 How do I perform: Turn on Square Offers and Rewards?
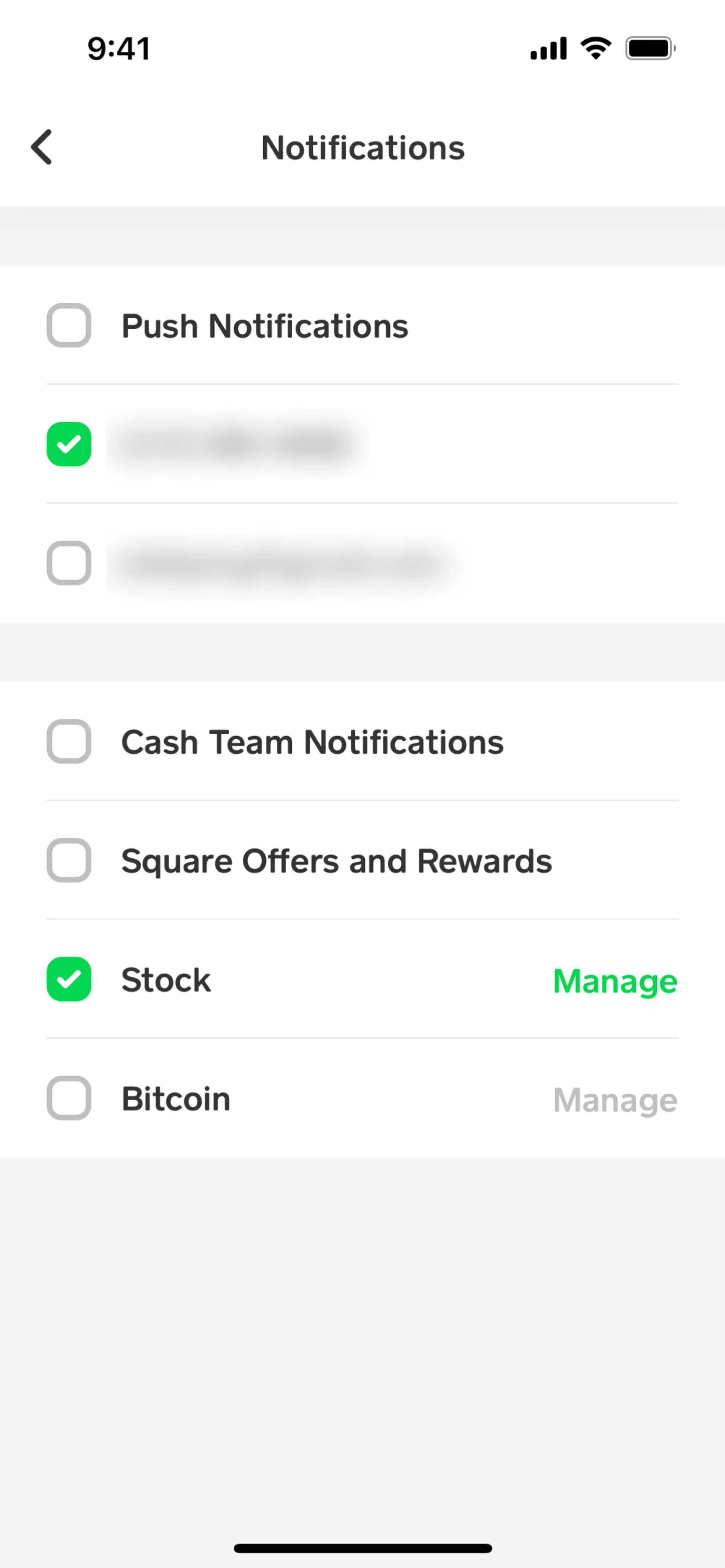(69, 860)
